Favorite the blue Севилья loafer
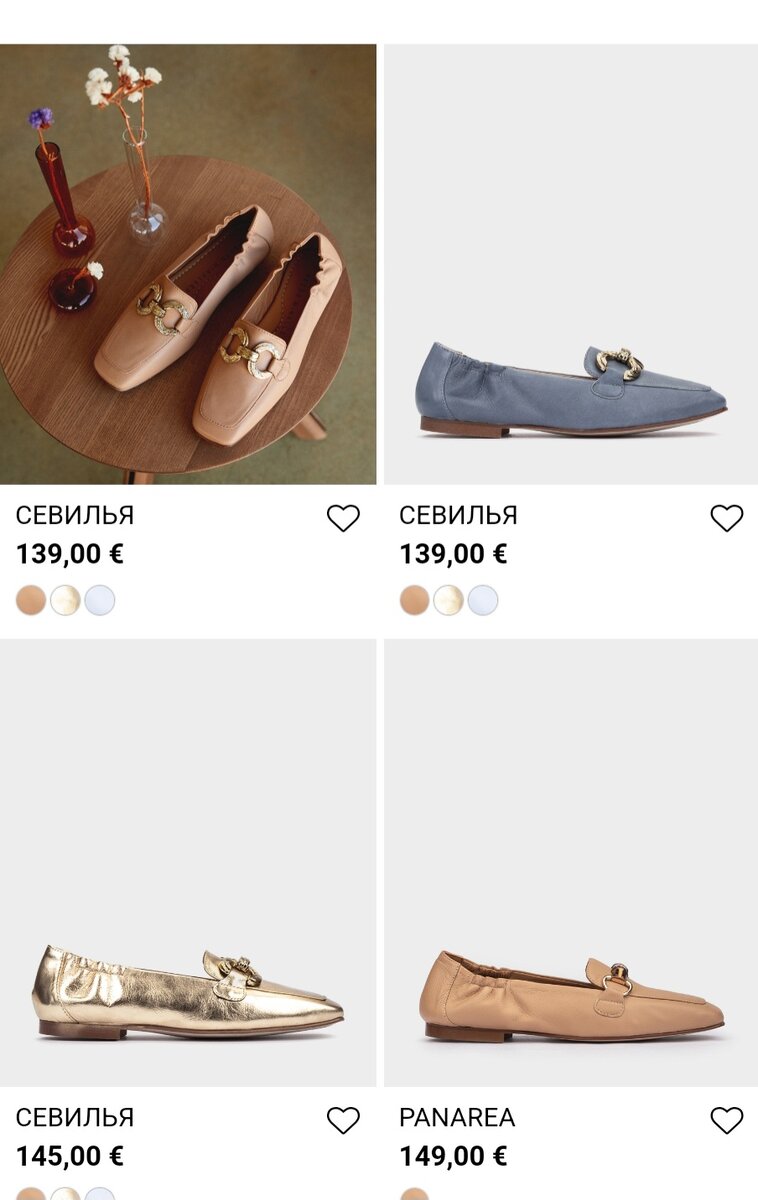This screenshot has width=758, height=1200. tap(727, 518)
